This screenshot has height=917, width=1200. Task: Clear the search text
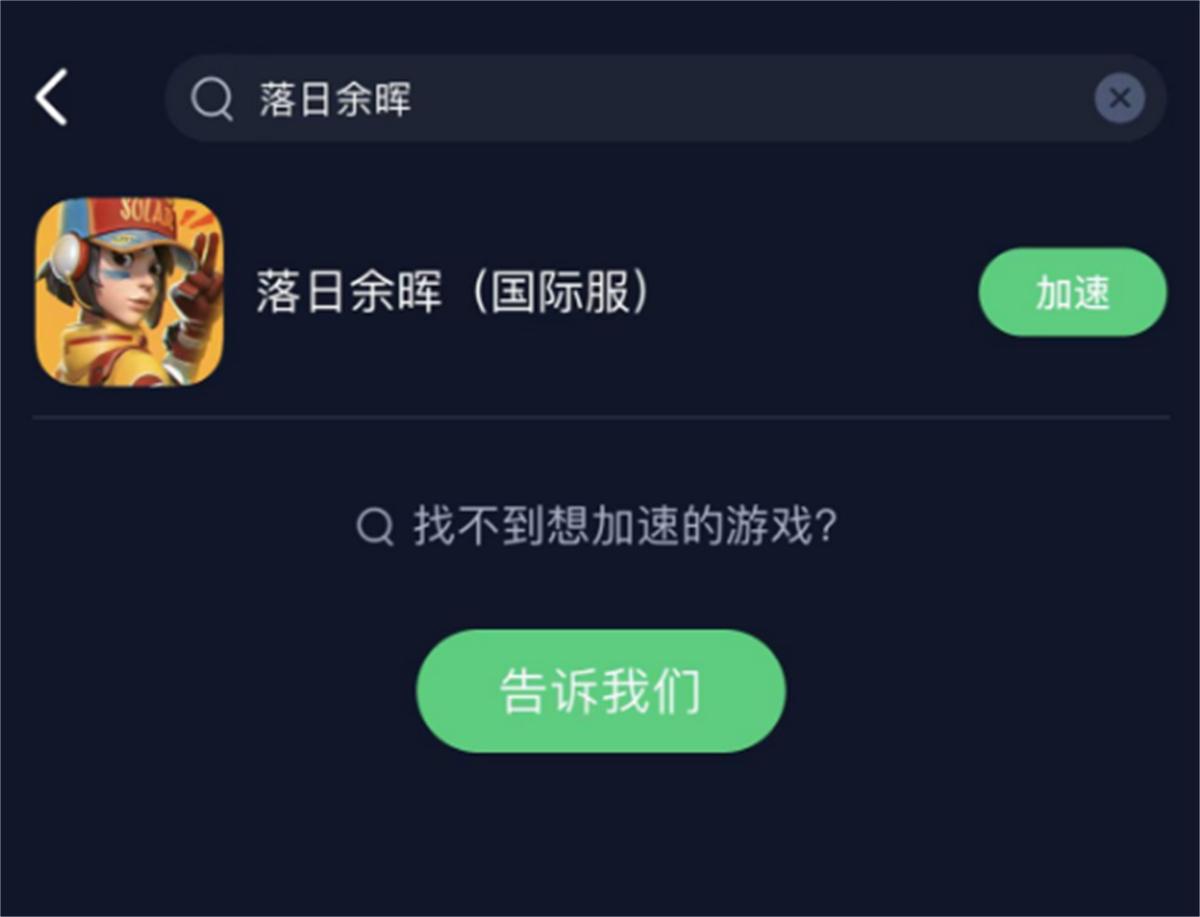pyautogui.click(x=1119, y=99)
